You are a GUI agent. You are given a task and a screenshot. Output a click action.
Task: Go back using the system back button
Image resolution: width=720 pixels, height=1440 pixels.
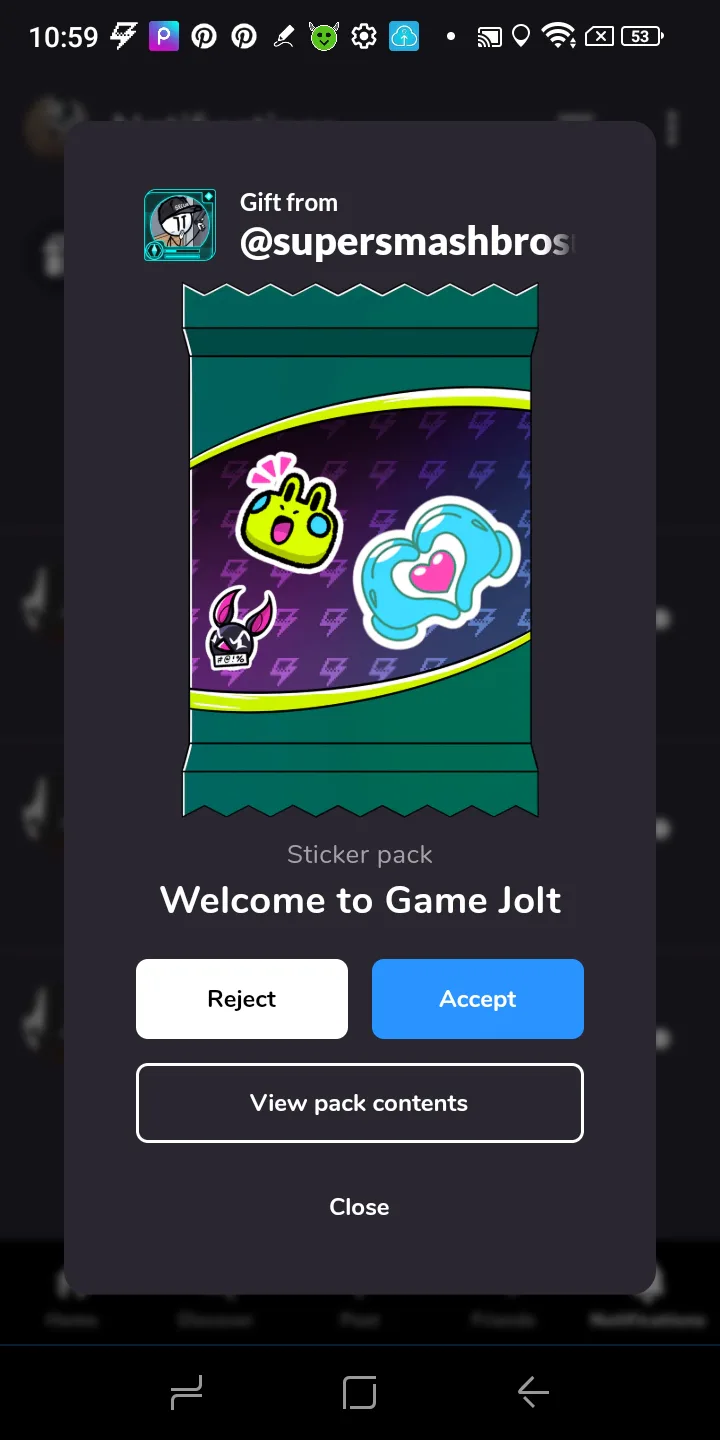coord(533,1392)
